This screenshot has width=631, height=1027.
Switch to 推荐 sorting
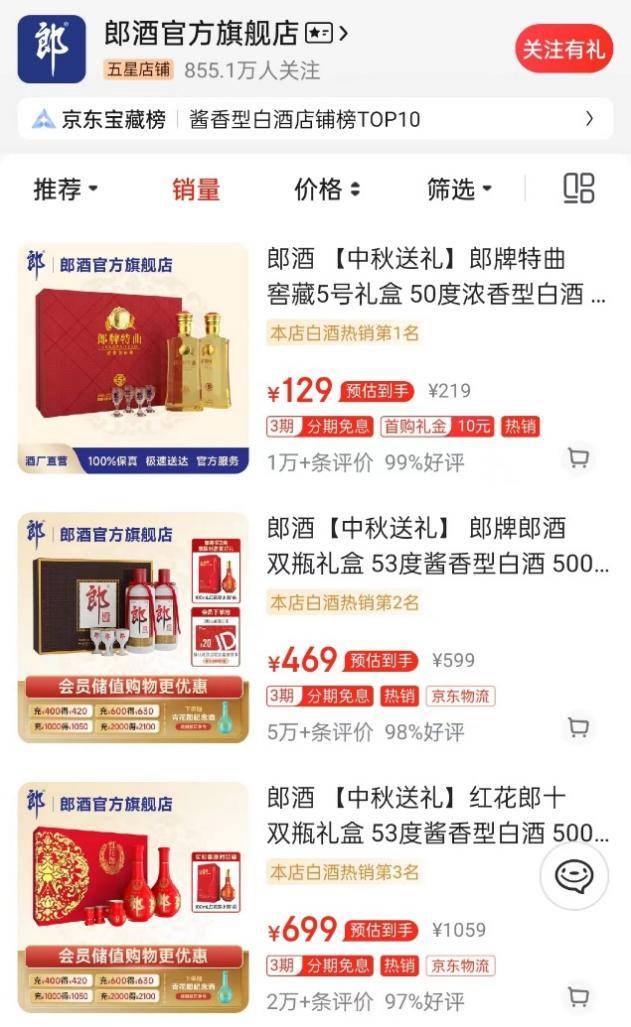pos(66,189)
